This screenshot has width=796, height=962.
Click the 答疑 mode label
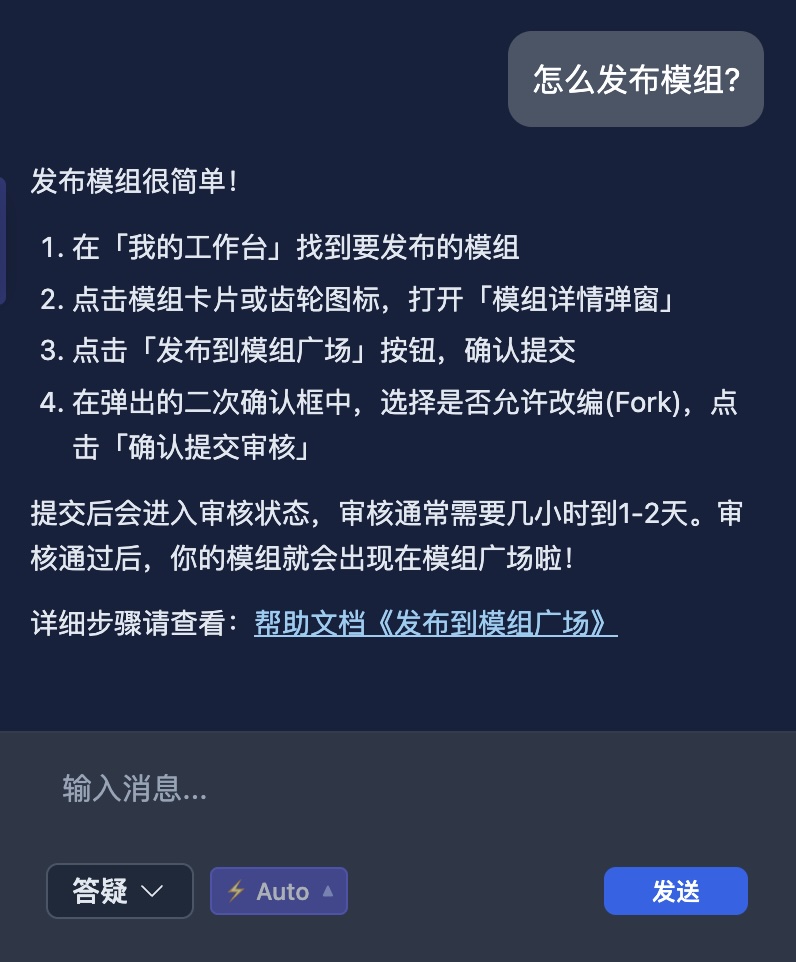(x=100, y=891)
